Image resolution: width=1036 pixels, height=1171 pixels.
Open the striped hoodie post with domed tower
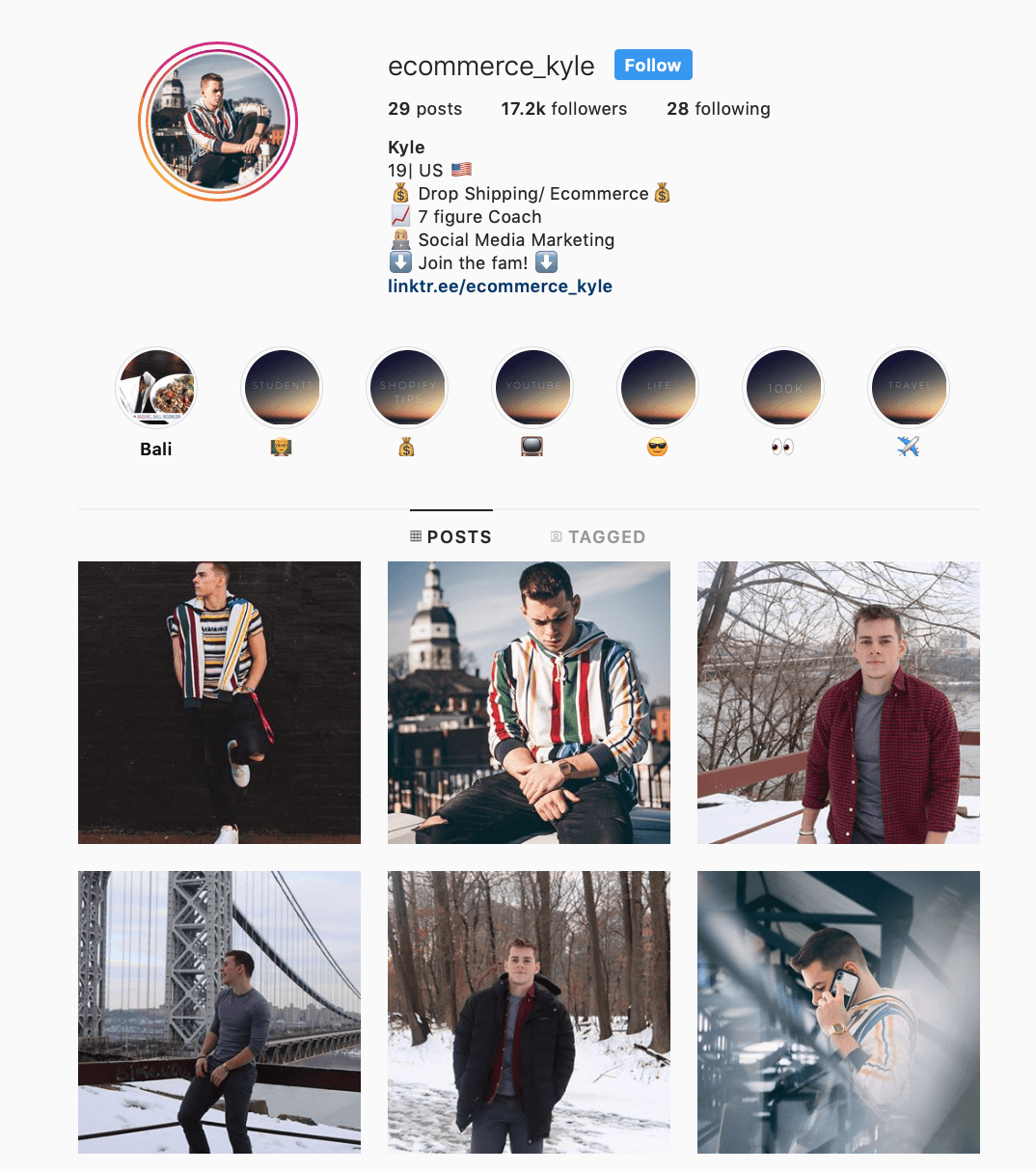pos(529,702)
